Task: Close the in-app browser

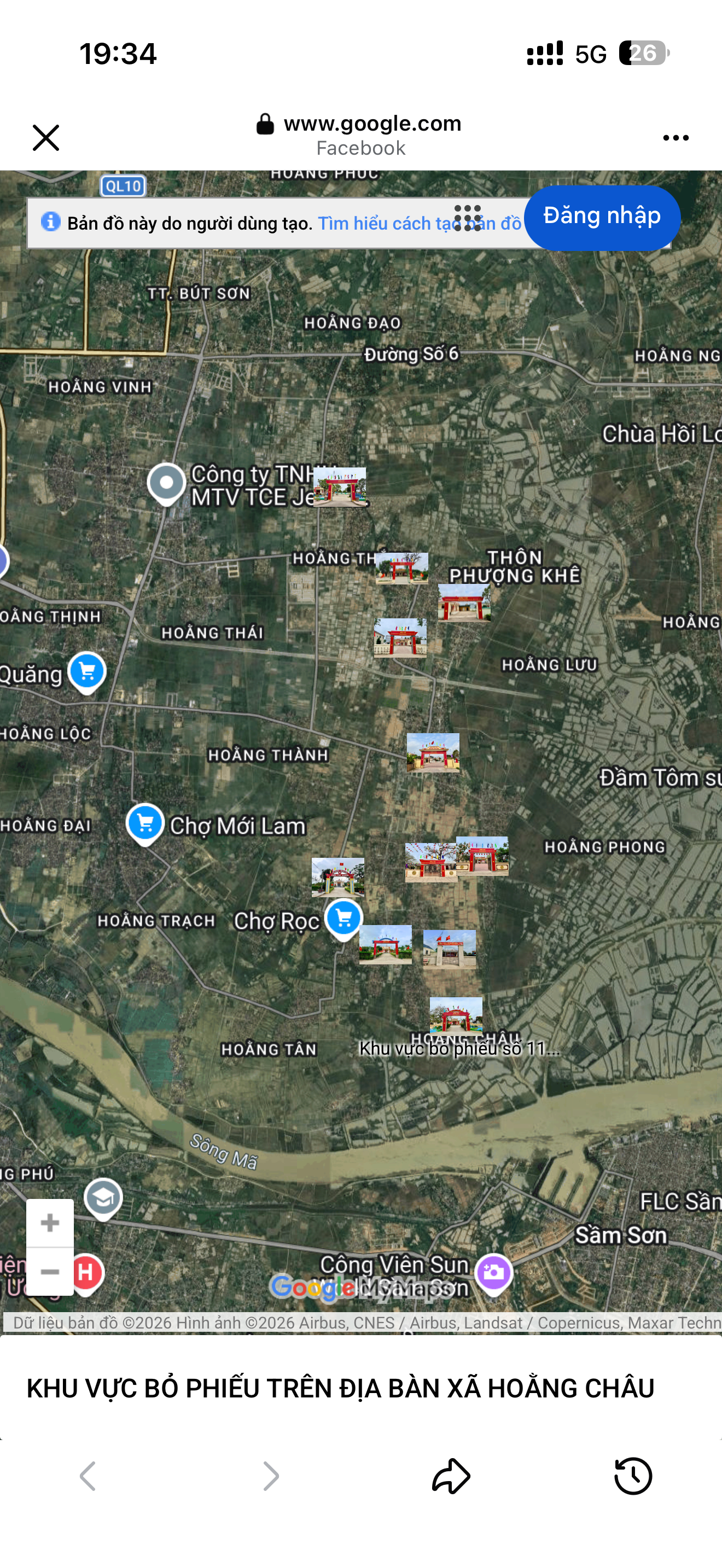Action: [45, 138]
